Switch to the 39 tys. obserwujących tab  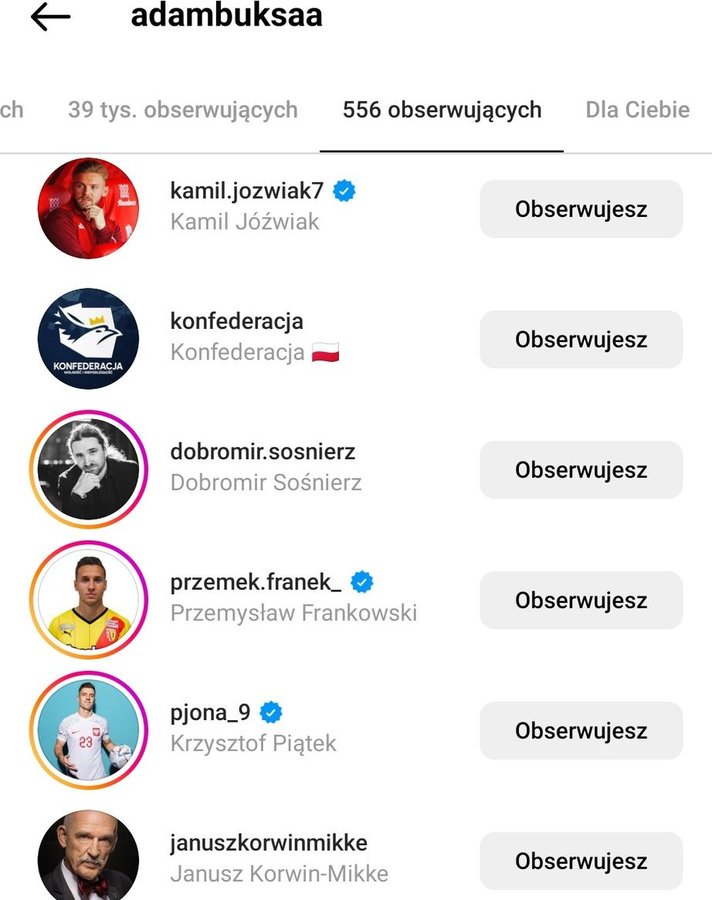click(183, 110)
